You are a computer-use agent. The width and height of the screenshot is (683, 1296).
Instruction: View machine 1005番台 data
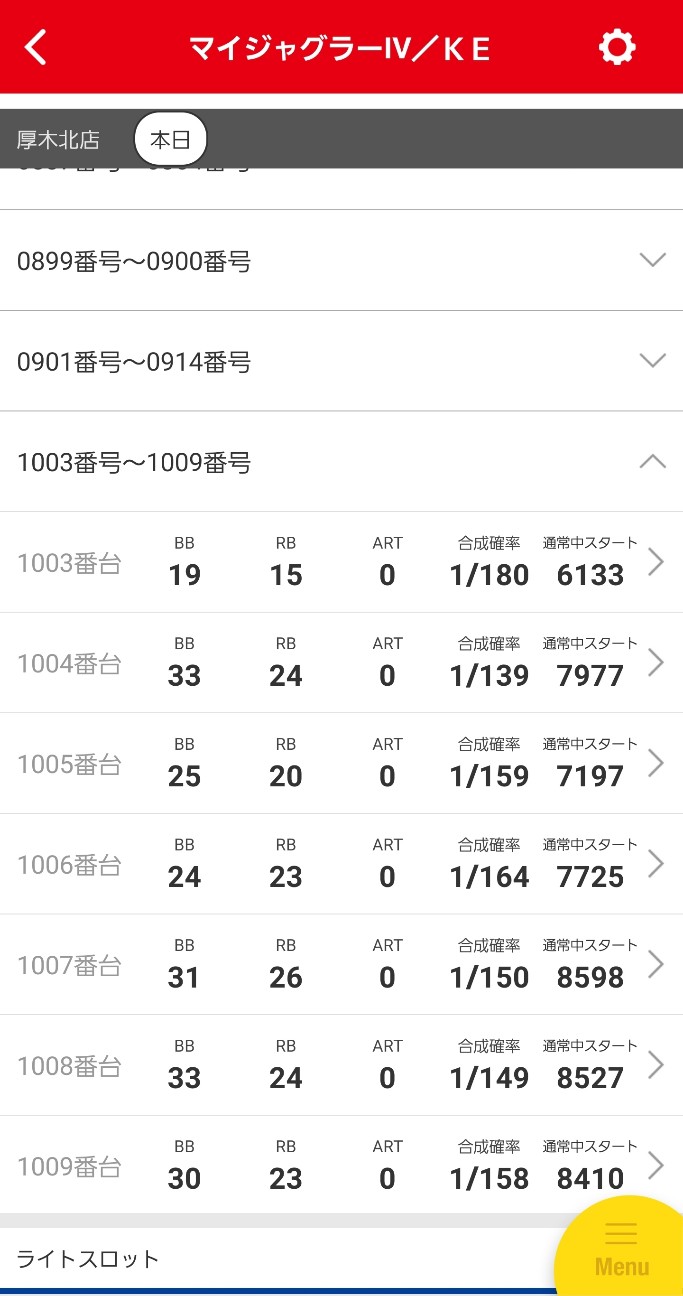[x=341, y=764]
